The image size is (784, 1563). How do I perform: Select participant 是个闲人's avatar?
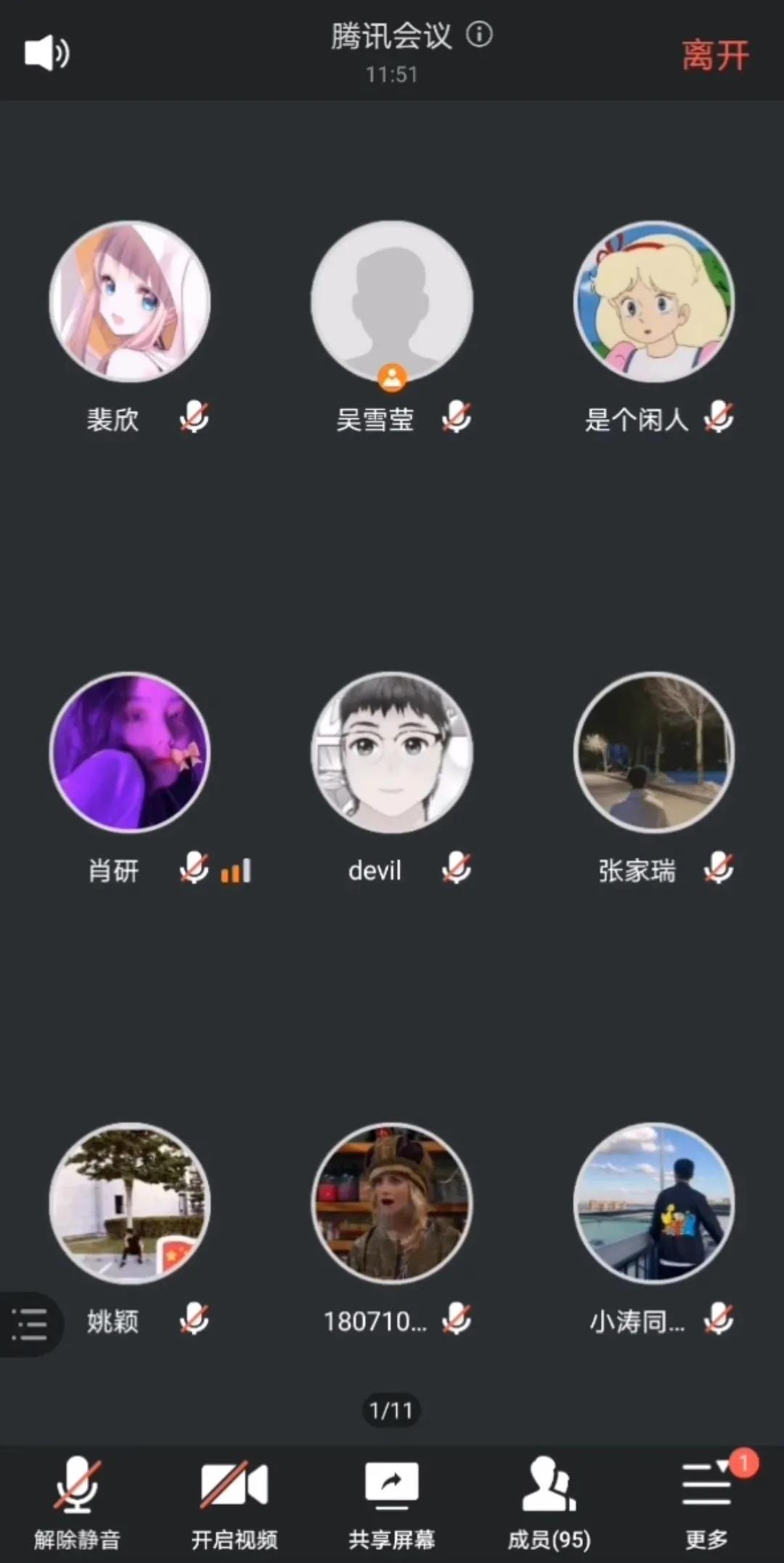[x=654, y=301]
